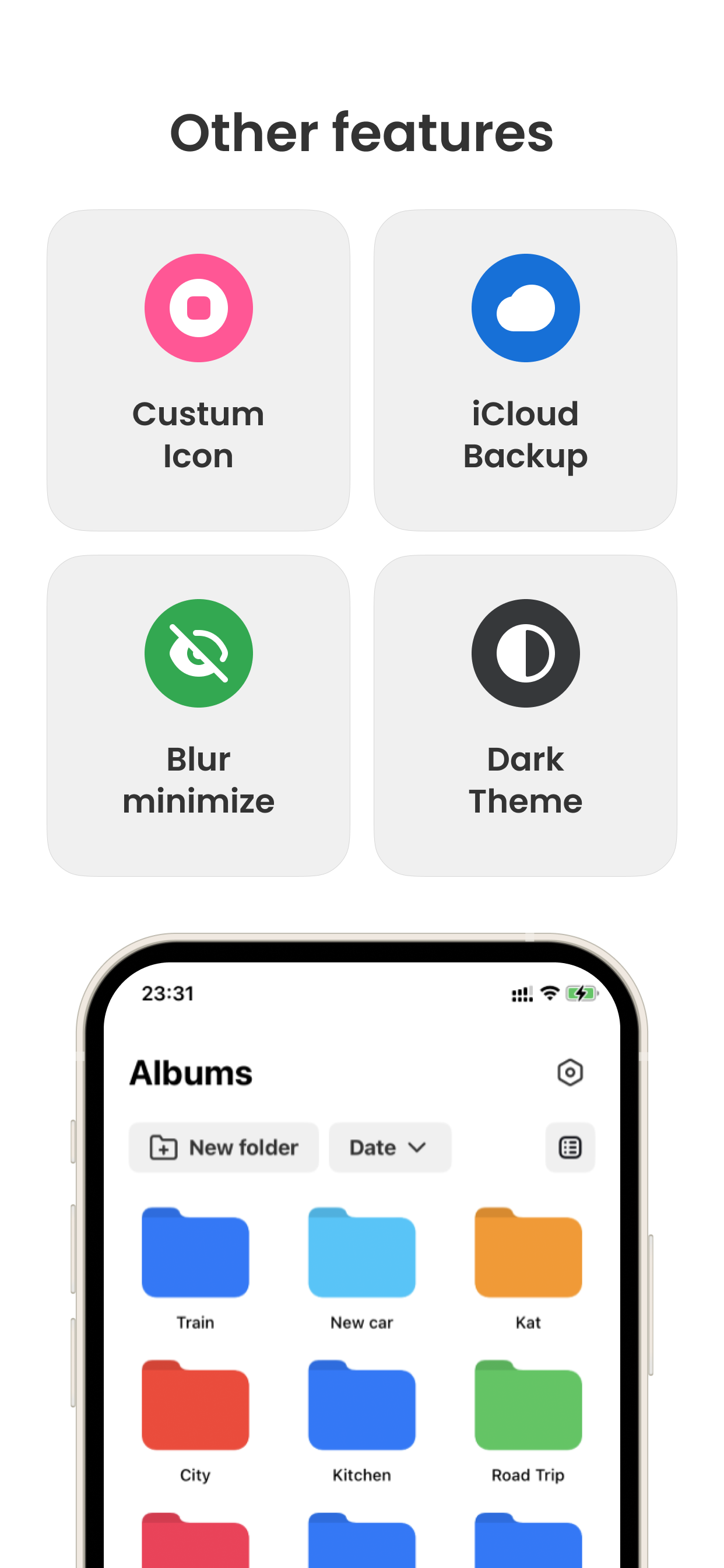The image size is (724, 1568).
Task: Select the Dark Theme contrast icon
Action: 525,652
